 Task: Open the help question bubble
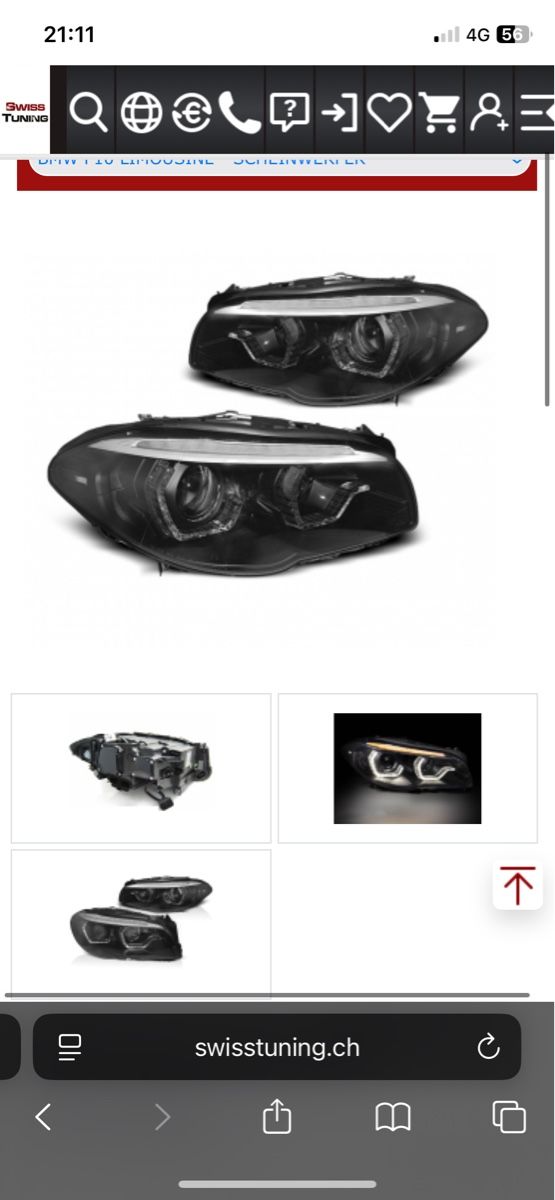(x=290, y=112)
